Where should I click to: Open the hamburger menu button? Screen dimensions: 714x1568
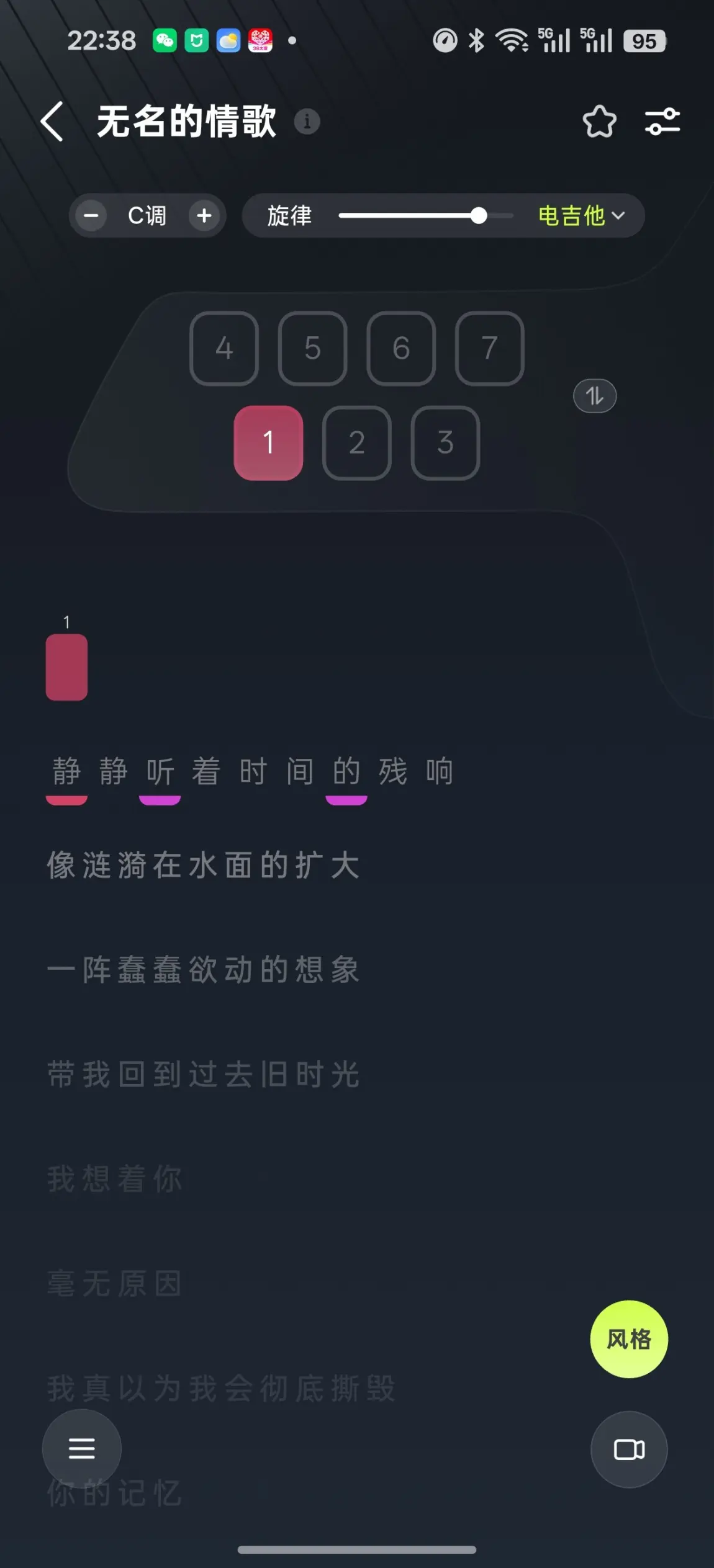click(82, 1449)
